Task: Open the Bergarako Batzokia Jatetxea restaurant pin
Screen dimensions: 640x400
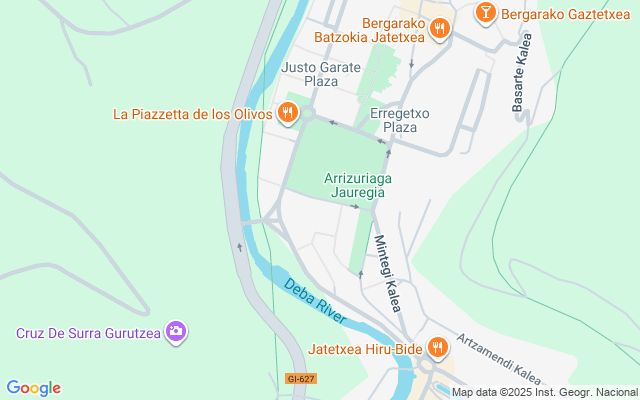Action: coord(439,29)
